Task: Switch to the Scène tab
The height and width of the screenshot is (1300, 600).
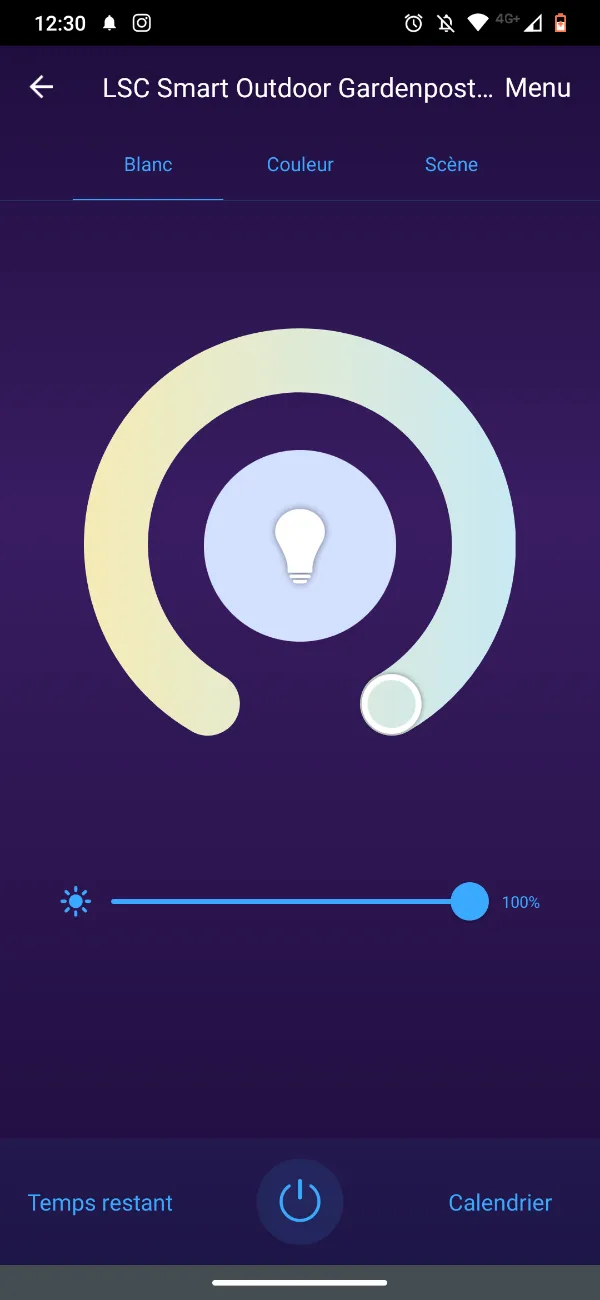Action: tap(451, 165)
